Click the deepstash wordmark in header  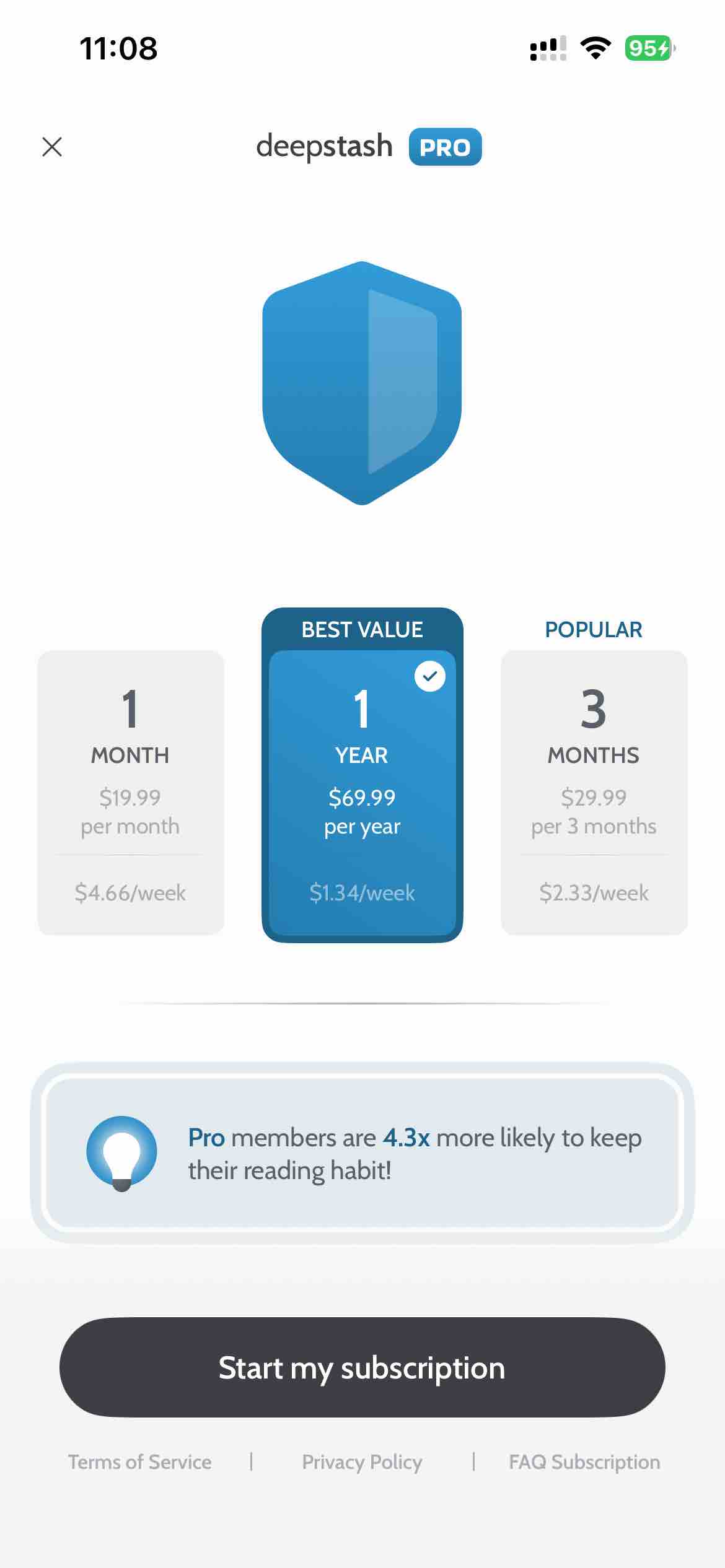point(323,146)
